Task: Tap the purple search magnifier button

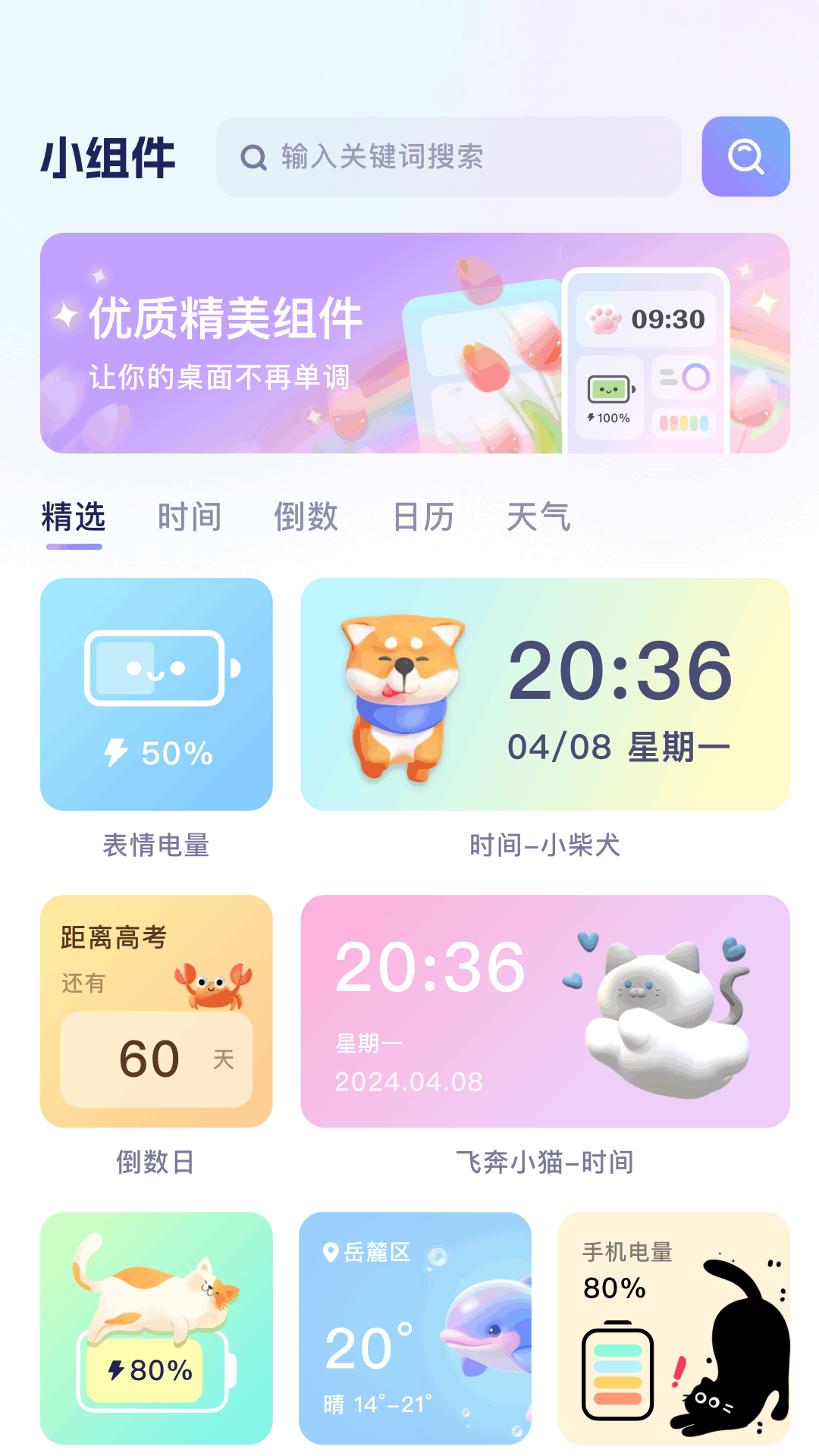Action: tap(745, 157)
